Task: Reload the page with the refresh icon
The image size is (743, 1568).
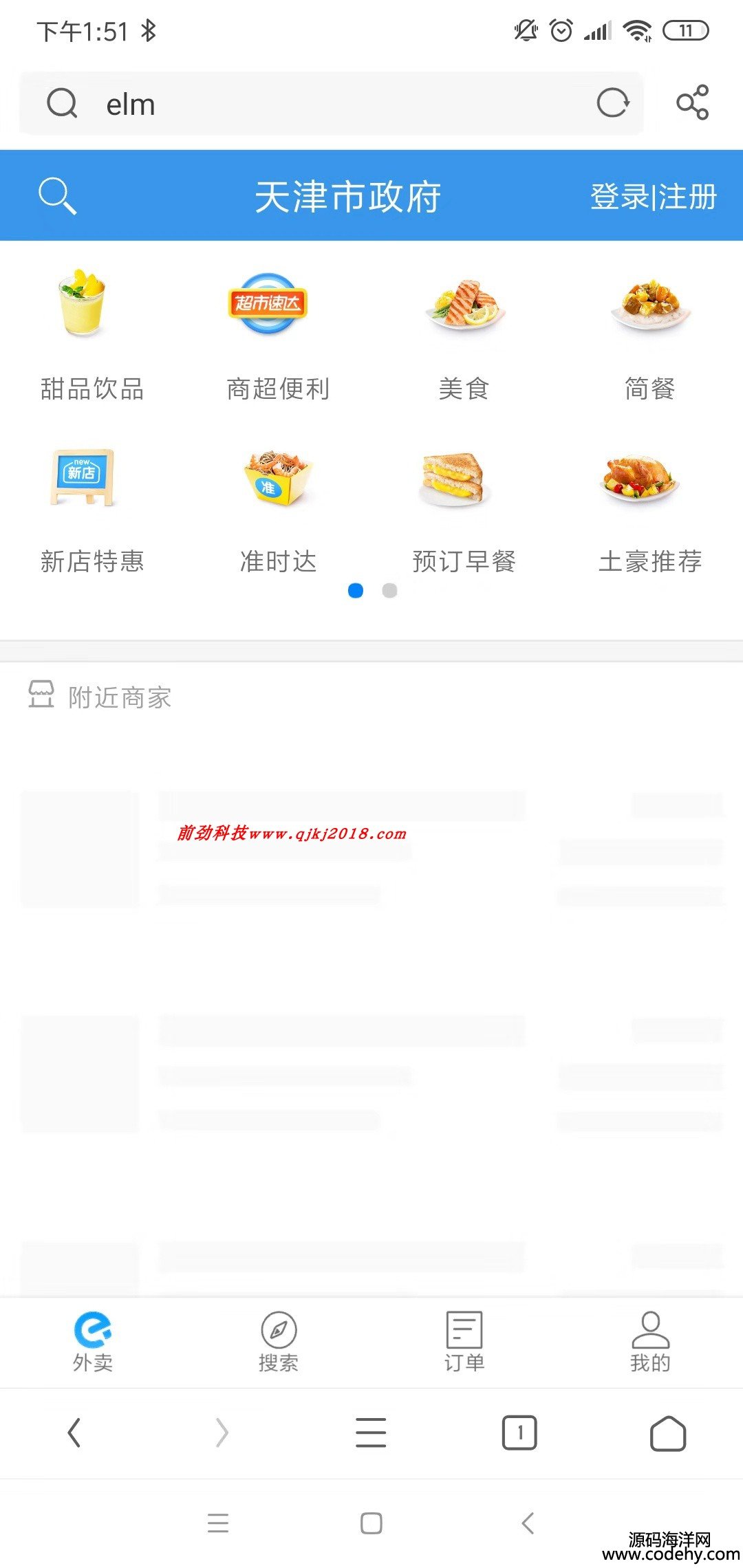Action: (612, 104)
